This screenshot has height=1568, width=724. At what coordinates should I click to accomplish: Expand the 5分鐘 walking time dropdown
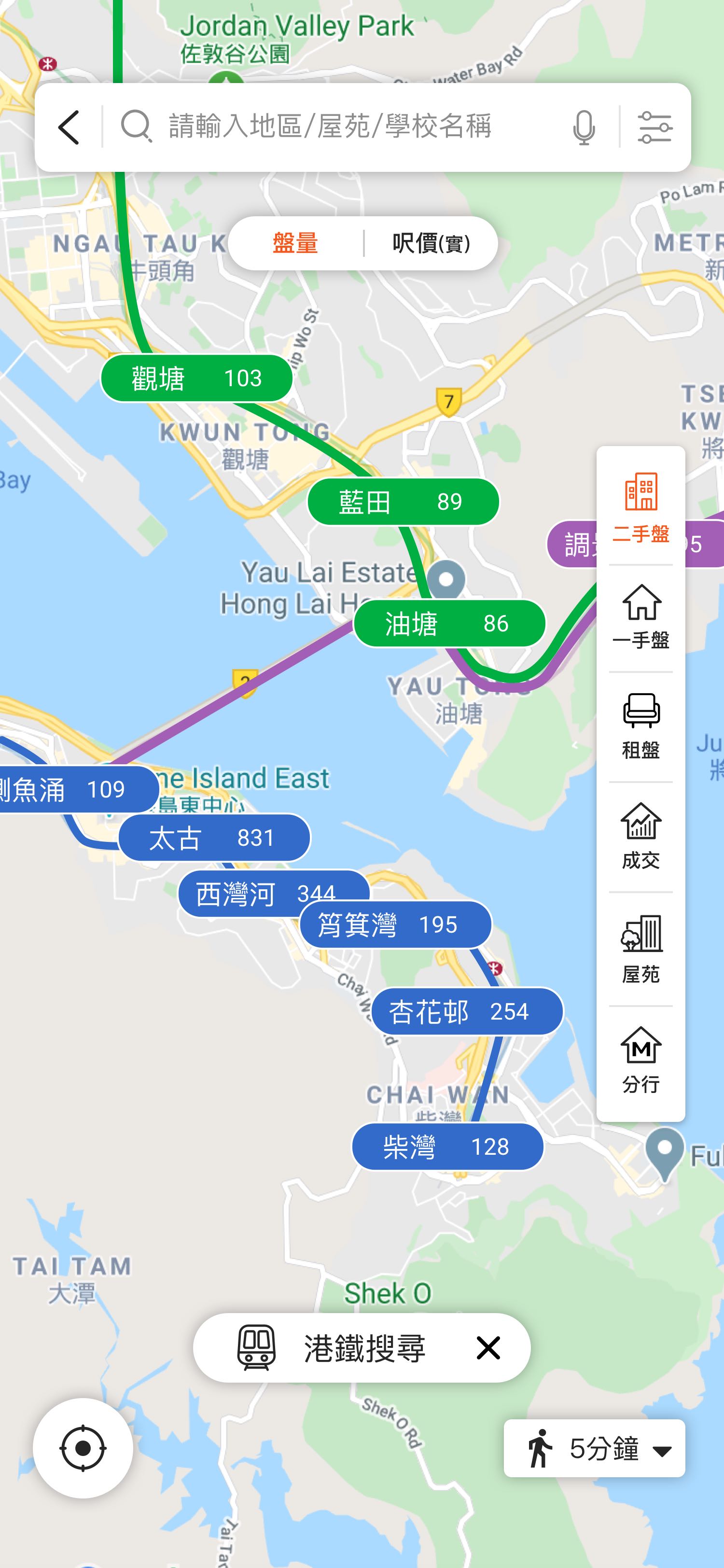pyautogui.click(x=594, y=1448)
